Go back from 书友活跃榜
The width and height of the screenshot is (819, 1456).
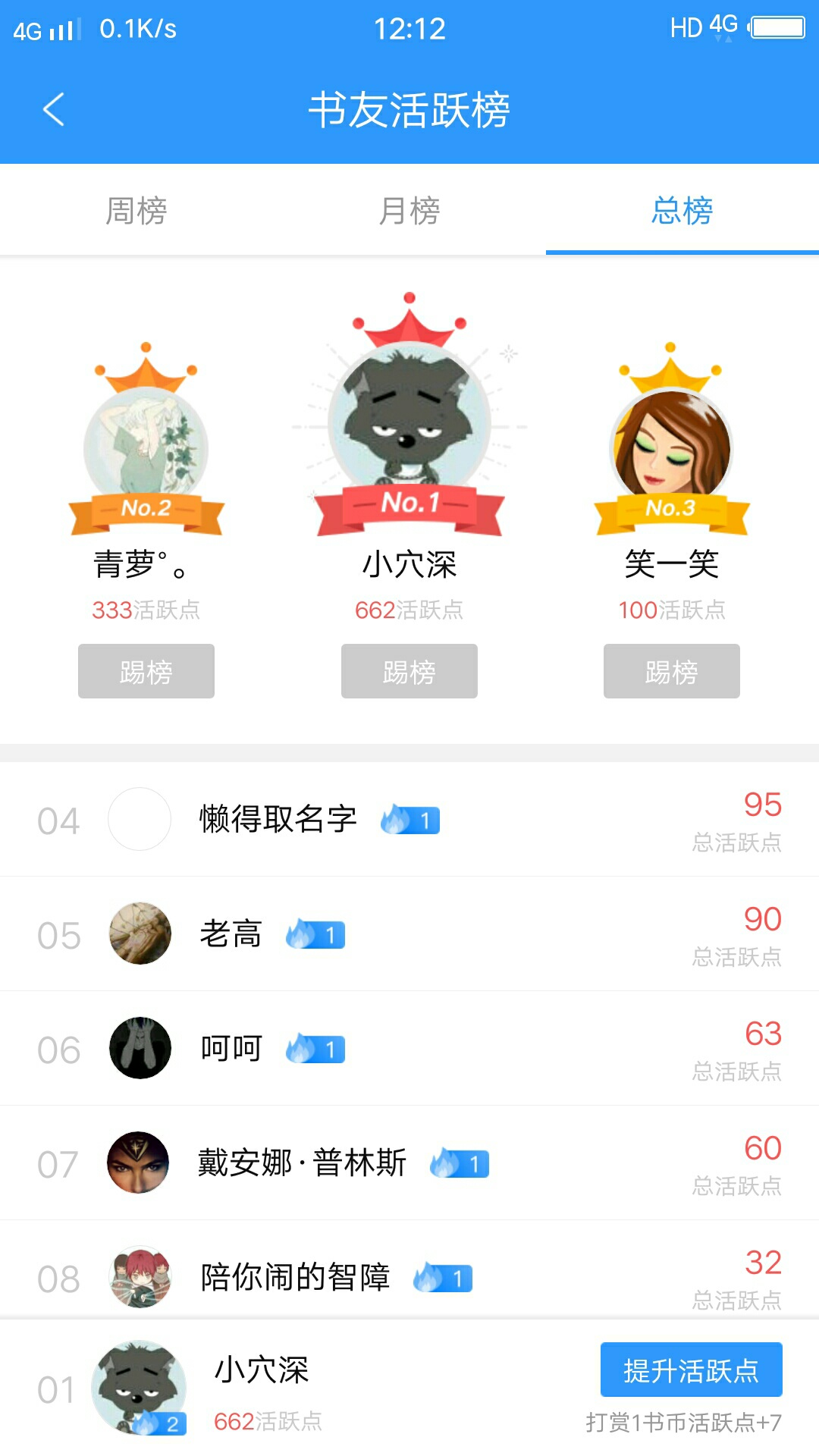[x=53, y=110]
